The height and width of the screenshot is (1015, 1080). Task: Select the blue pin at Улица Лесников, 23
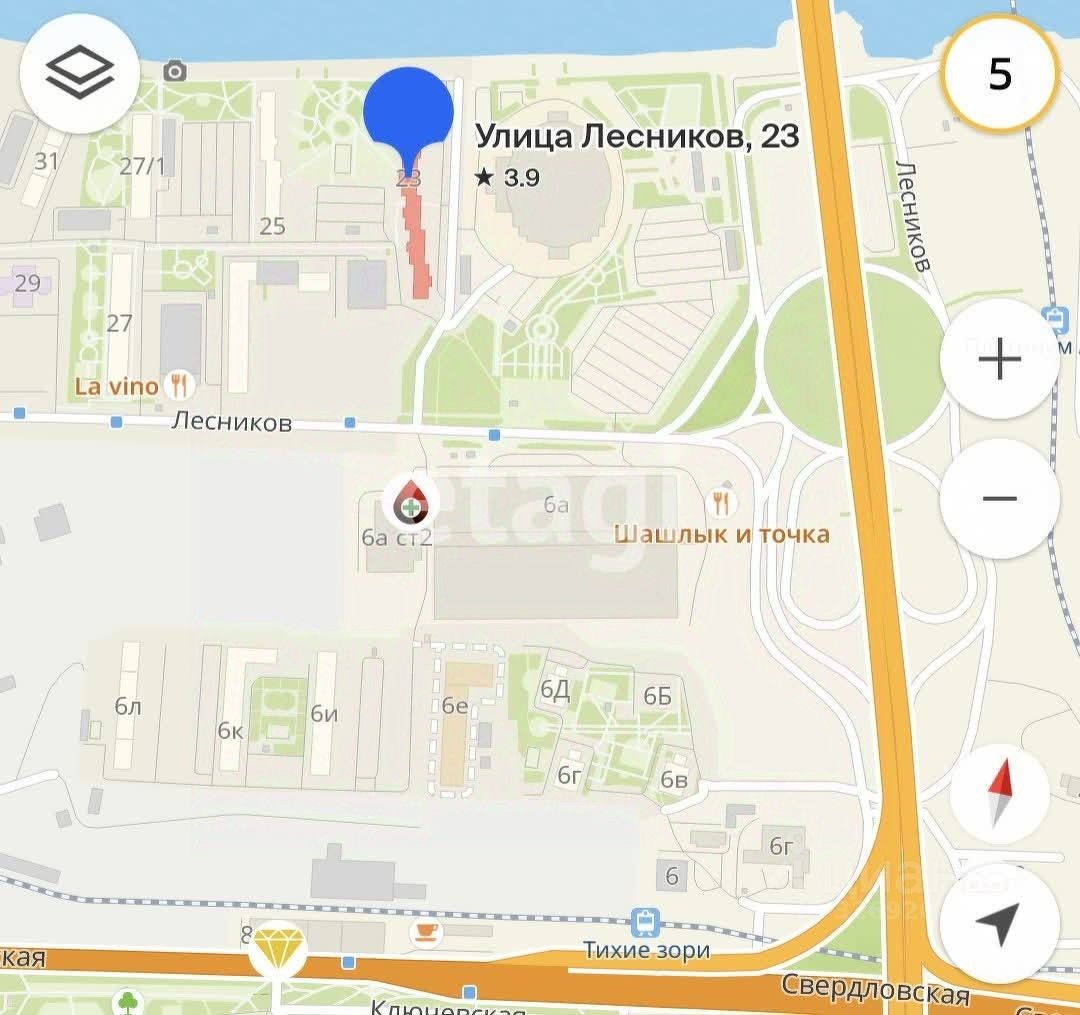click(x=408, y=112)
